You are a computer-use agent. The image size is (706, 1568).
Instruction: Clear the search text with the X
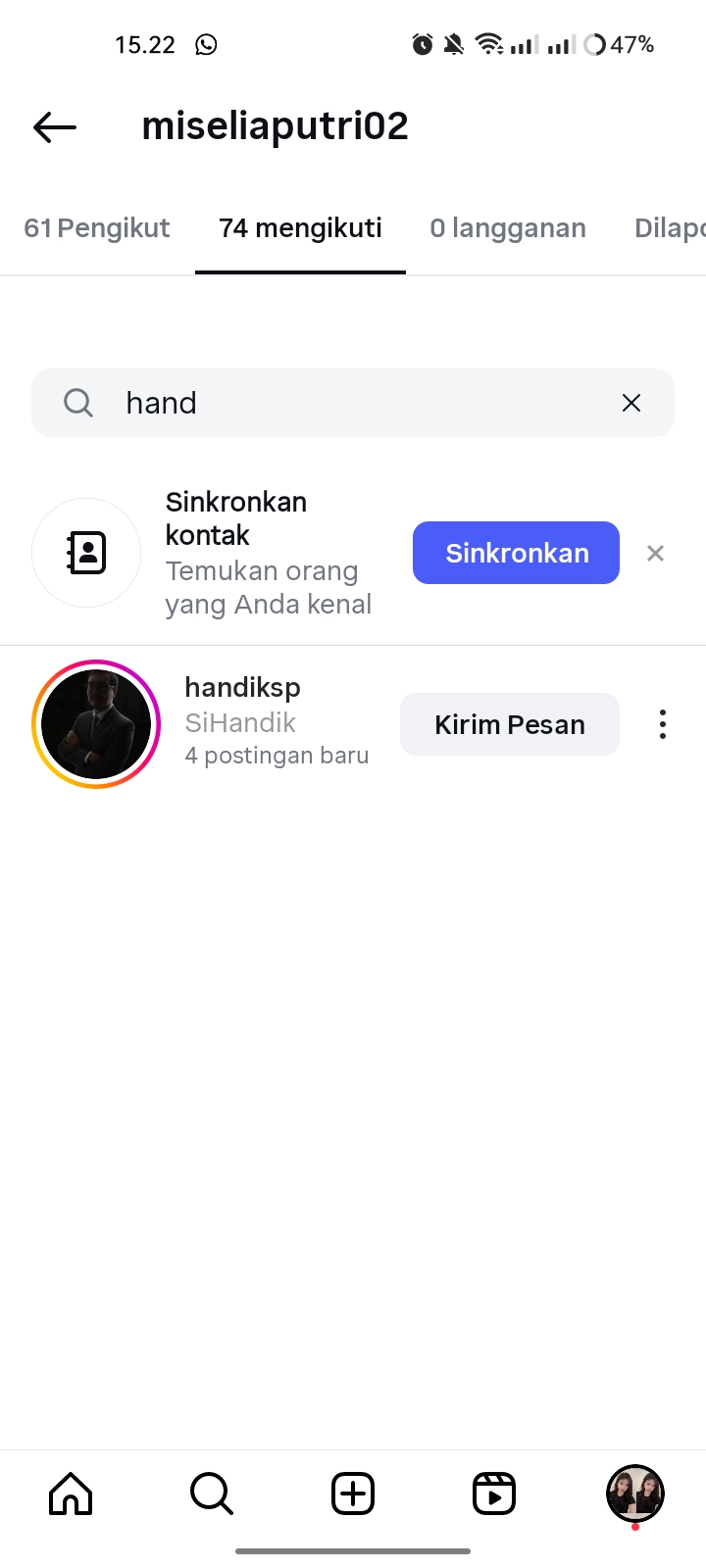point(631,403)
